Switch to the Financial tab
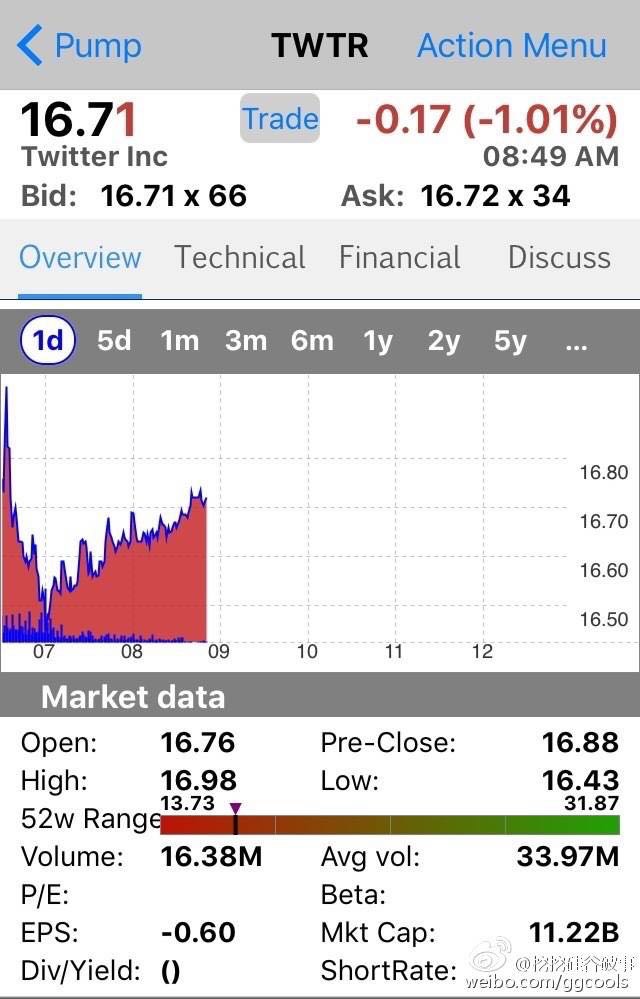This screenshot has height=999, width=640. tap(400, 258)
